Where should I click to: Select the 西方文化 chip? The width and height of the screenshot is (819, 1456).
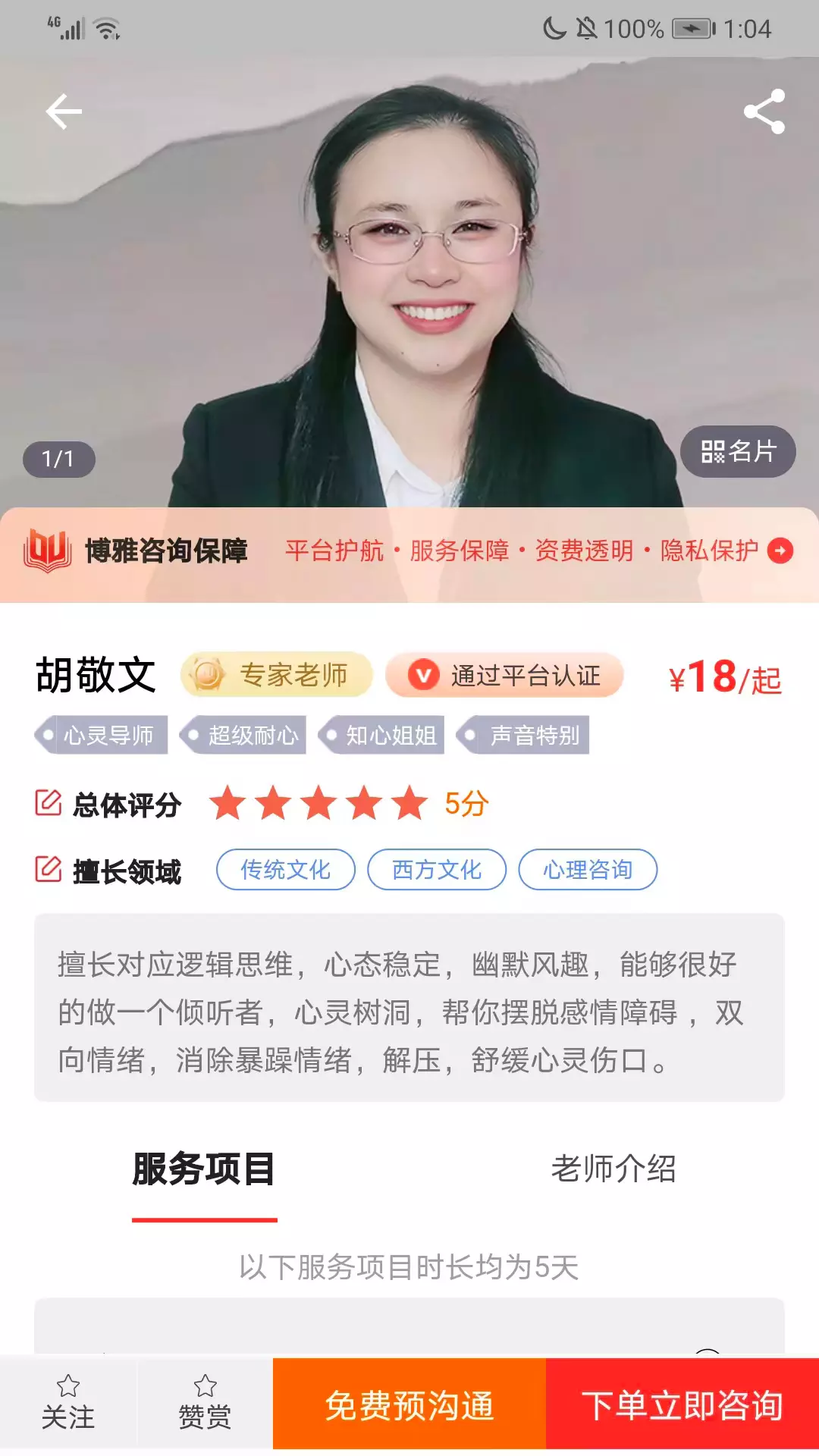tap(437, 870)
